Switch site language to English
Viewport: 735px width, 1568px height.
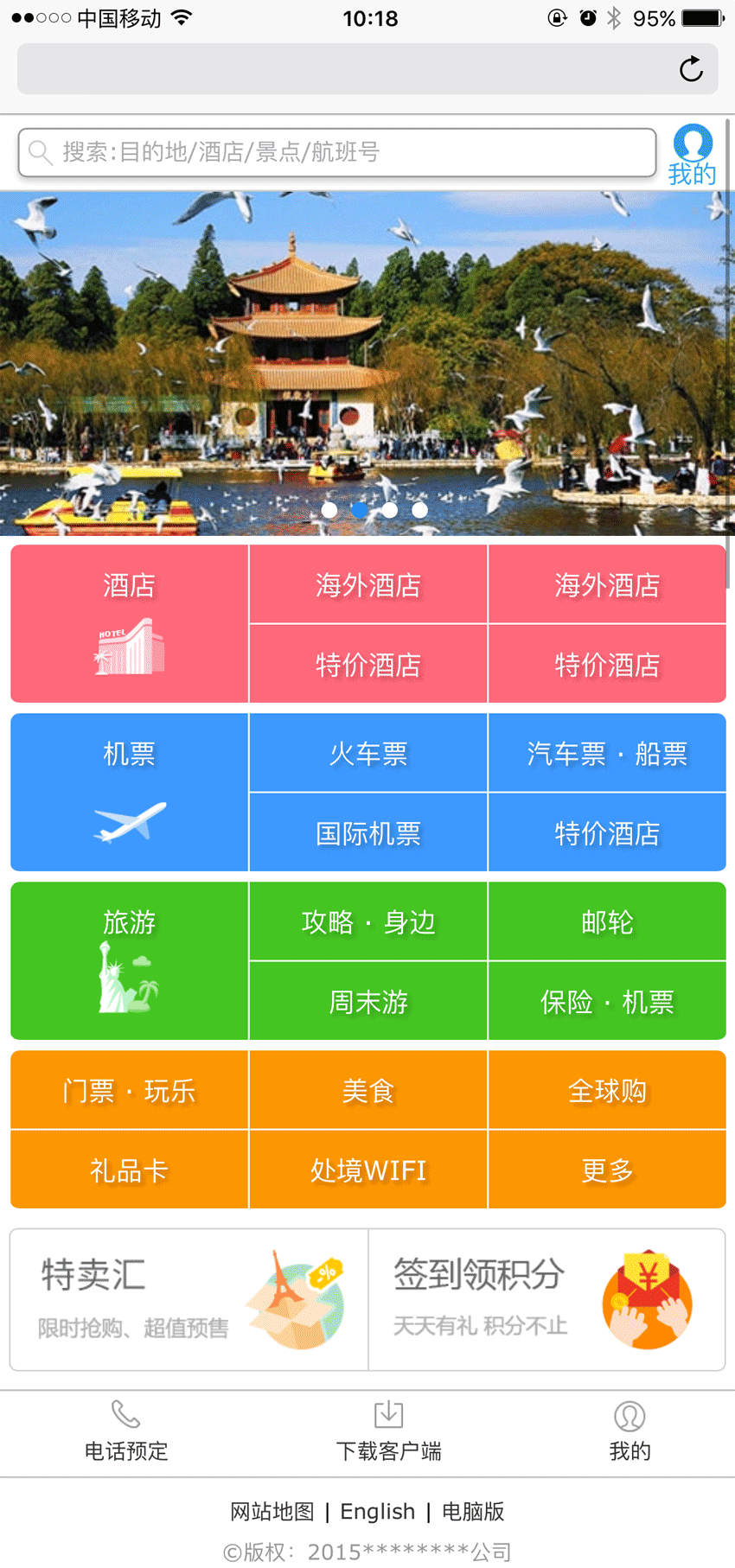(377, 1511)
